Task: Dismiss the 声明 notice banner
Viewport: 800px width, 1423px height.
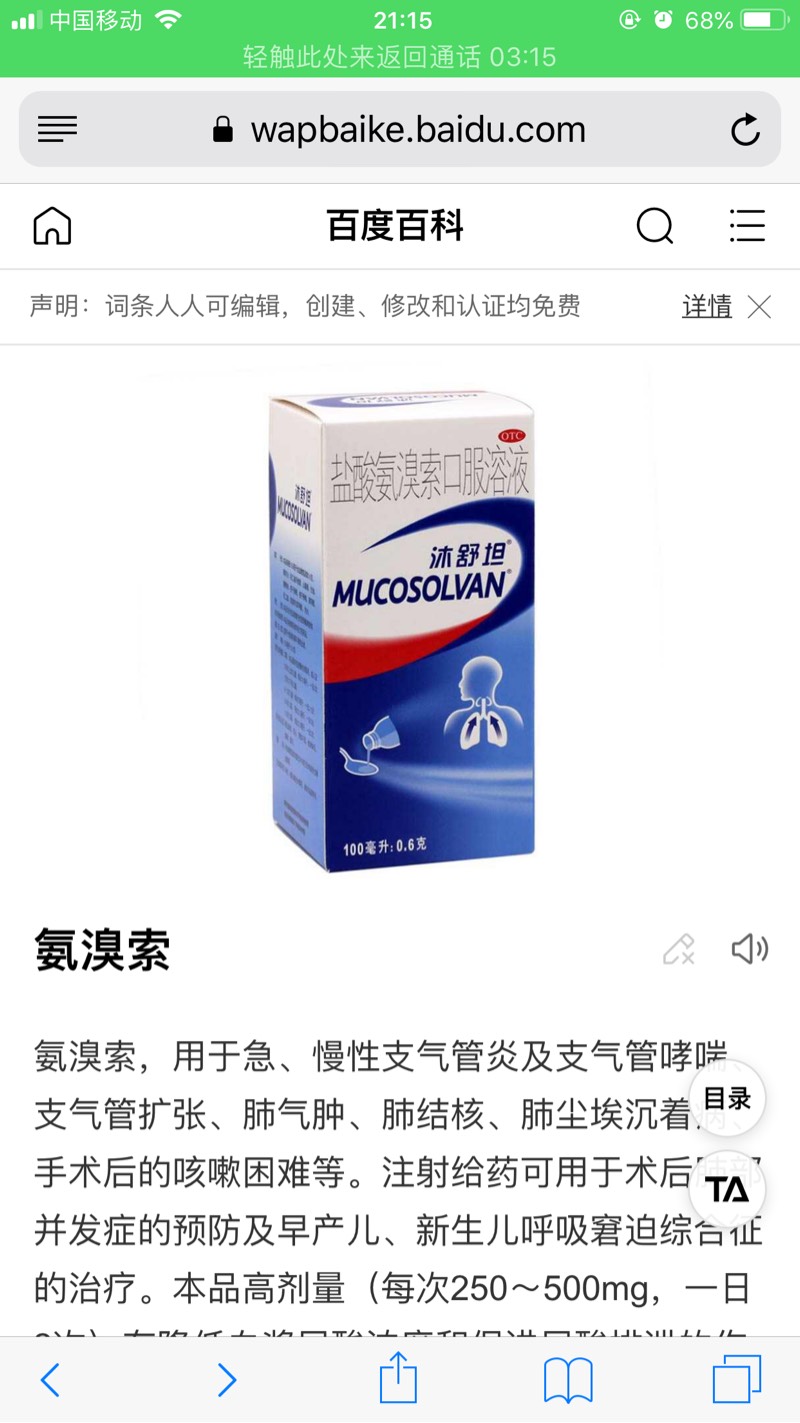Action: click(x=760, y=307)
